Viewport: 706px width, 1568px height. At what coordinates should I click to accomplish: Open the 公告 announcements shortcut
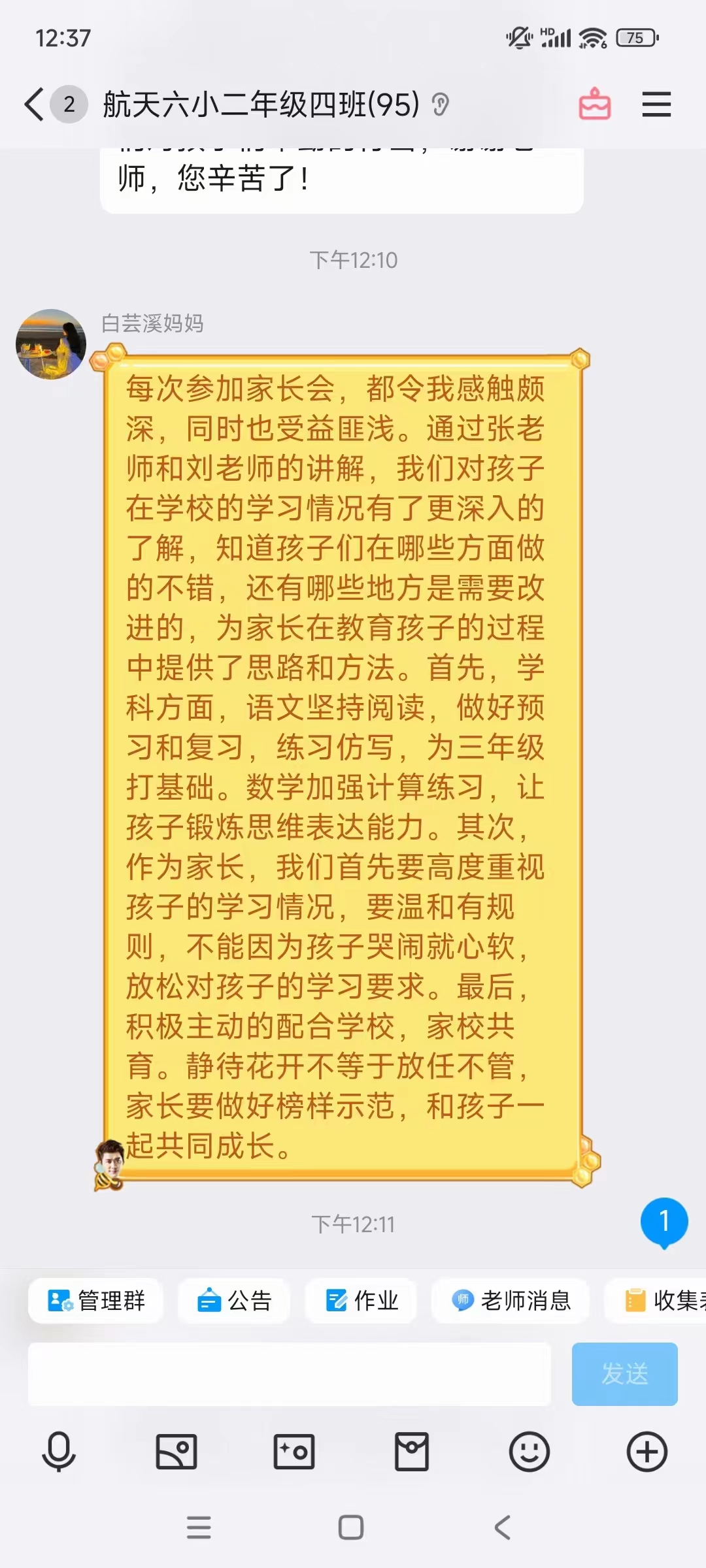234,1301
